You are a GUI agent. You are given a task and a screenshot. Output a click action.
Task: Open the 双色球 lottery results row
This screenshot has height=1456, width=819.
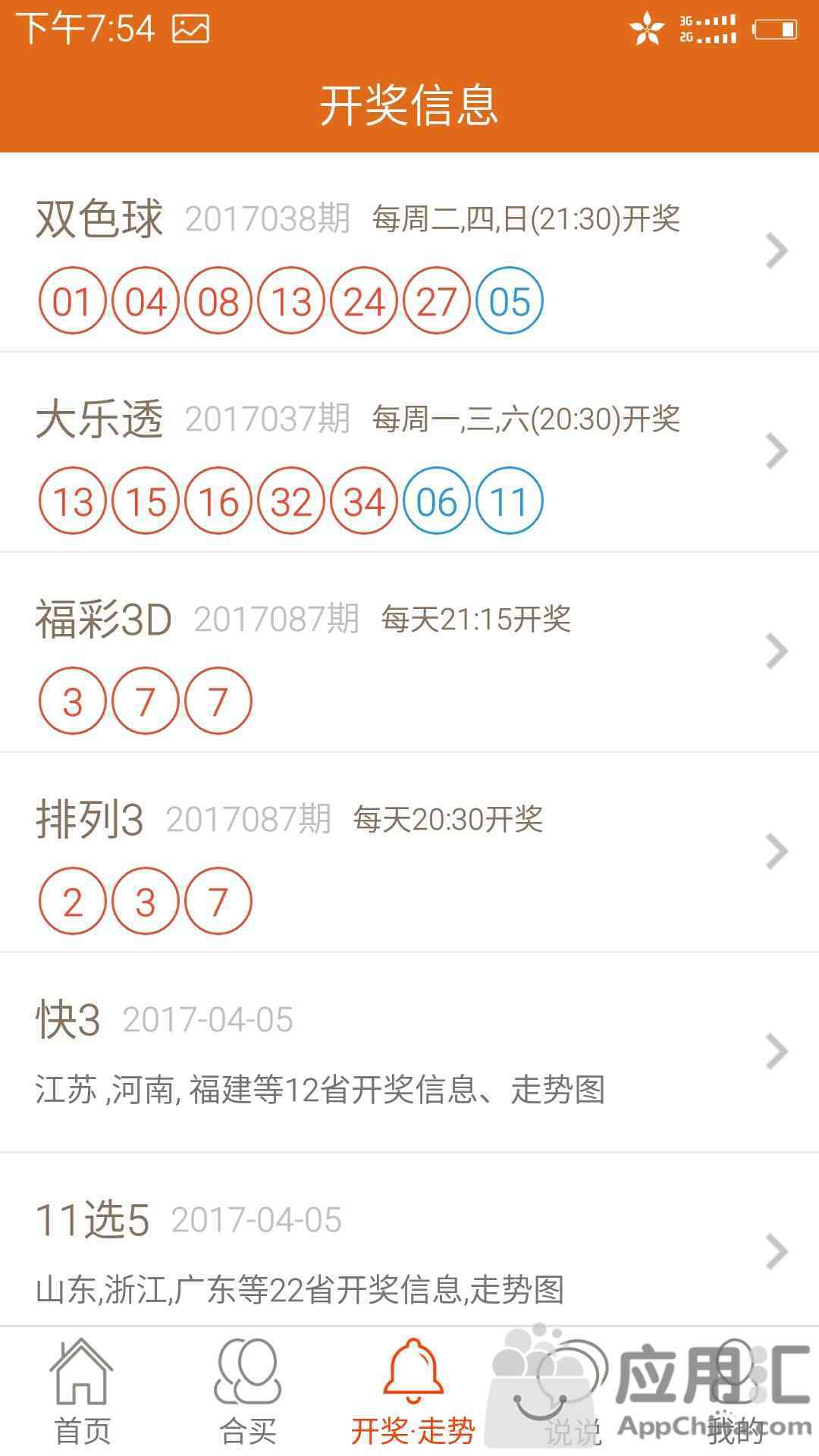409,252
